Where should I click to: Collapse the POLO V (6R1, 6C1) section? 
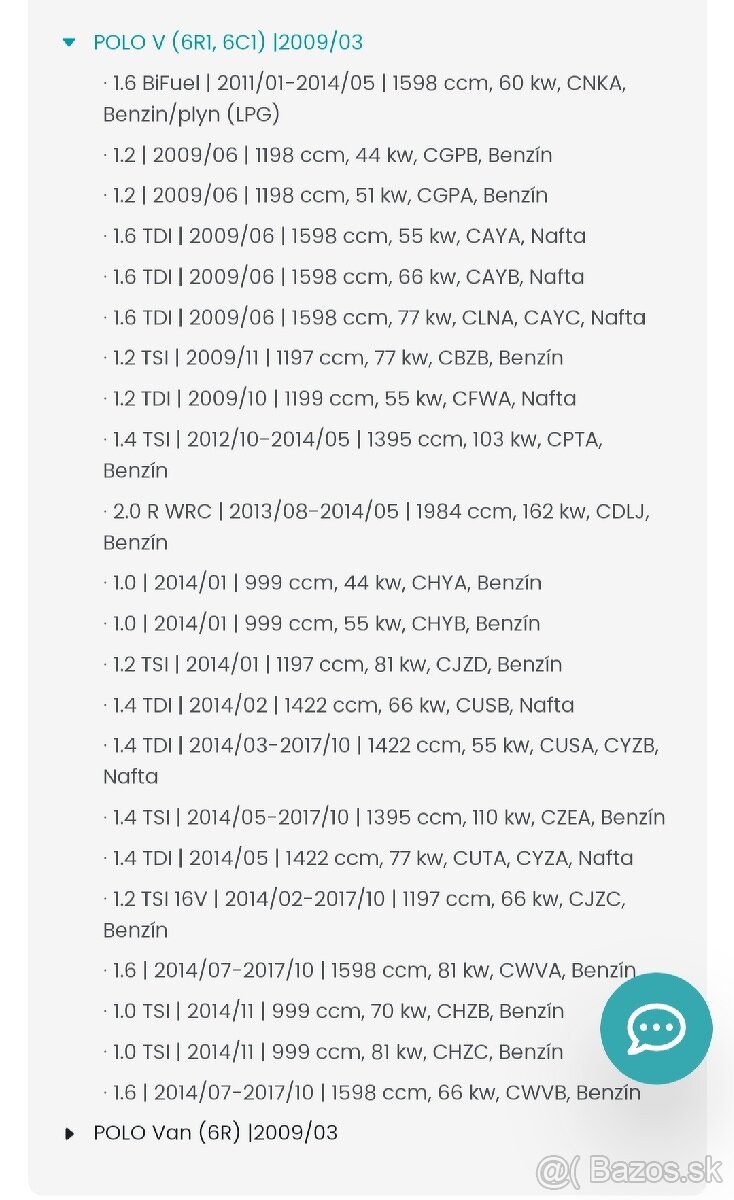point(69,42)
